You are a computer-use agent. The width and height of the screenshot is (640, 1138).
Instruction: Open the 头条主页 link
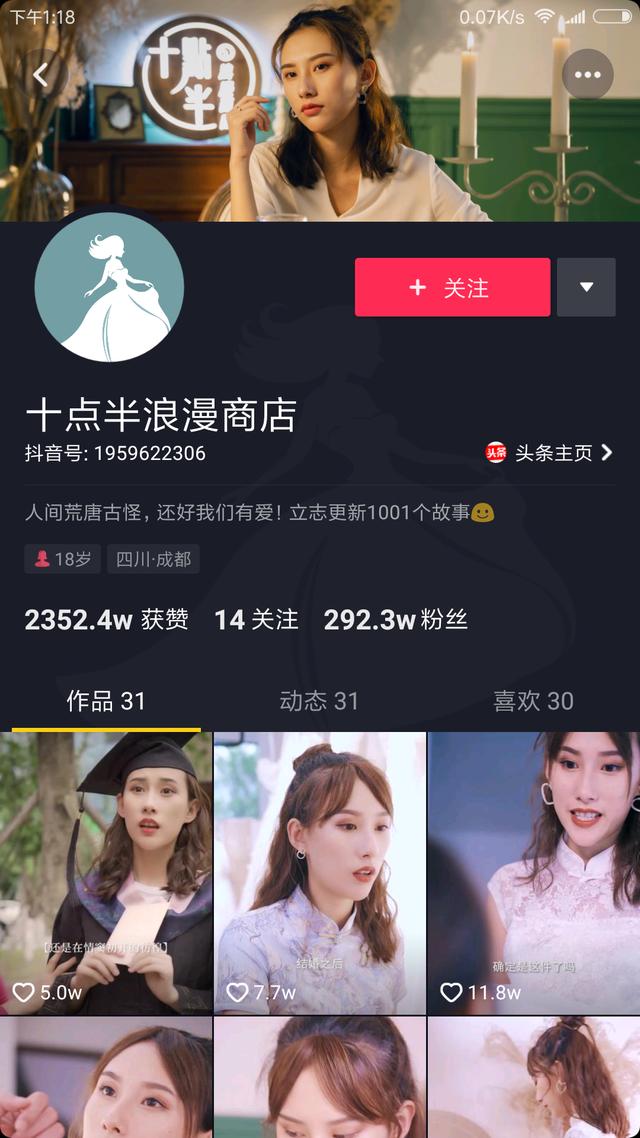(x=550, y=453)
